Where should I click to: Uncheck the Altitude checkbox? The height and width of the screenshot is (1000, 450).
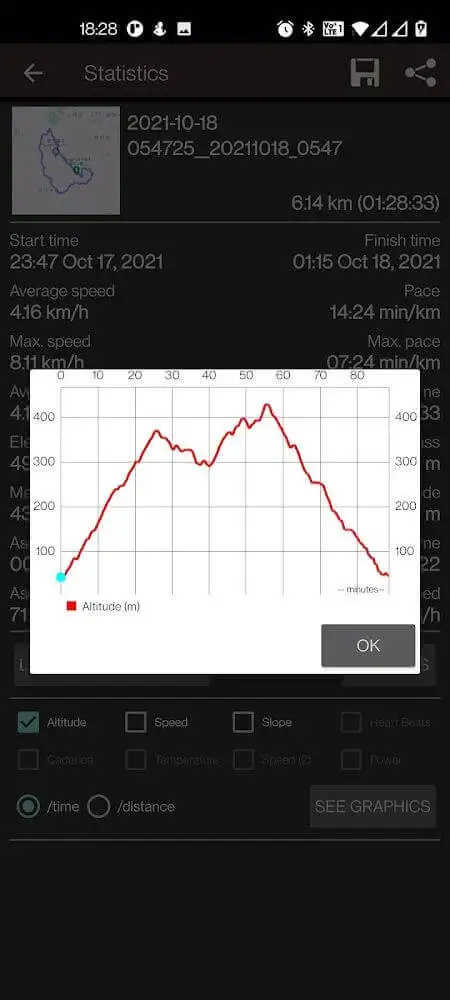point(28,723)
